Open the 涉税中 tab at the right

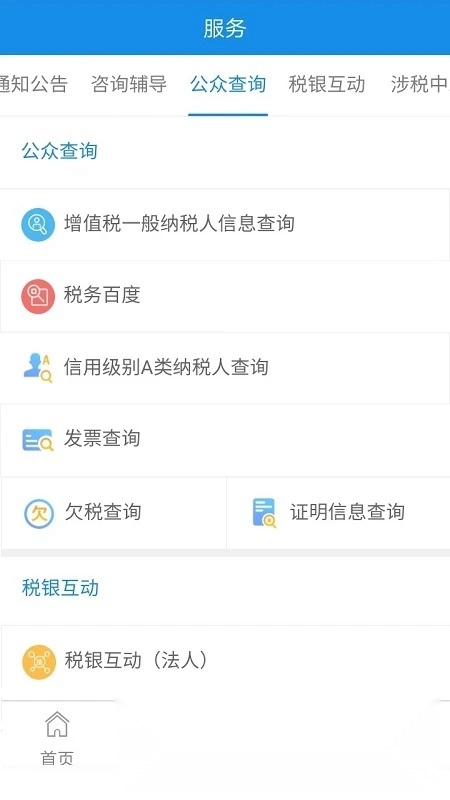point(420,84)
